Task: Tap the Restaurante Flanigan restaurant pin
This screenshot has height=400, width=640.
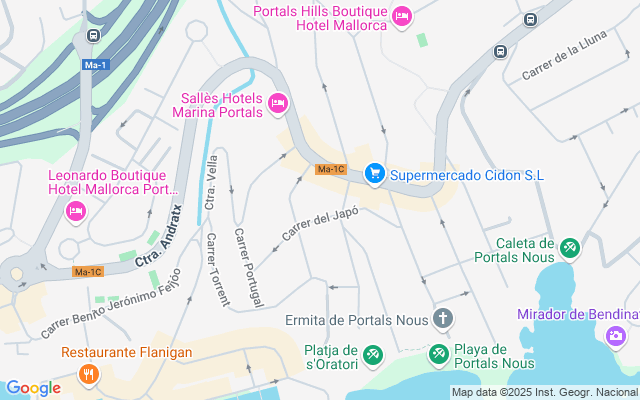Action: pyautogui.click(x=88, y=374)
